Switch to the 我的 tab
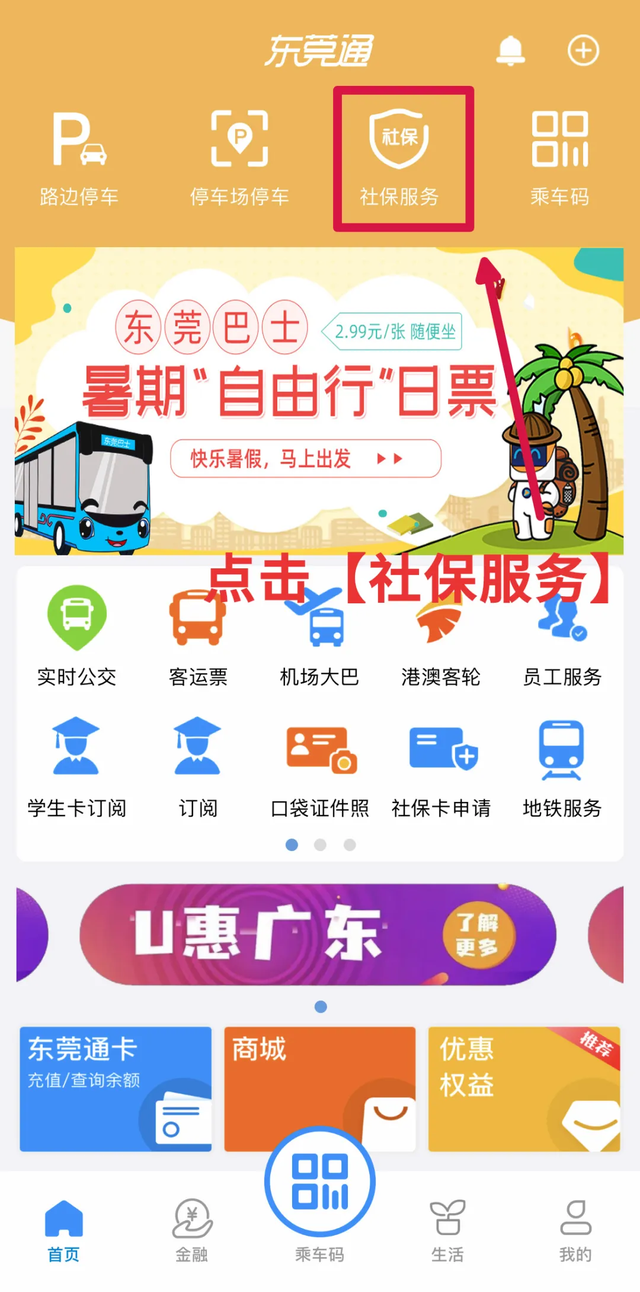 576,1232
